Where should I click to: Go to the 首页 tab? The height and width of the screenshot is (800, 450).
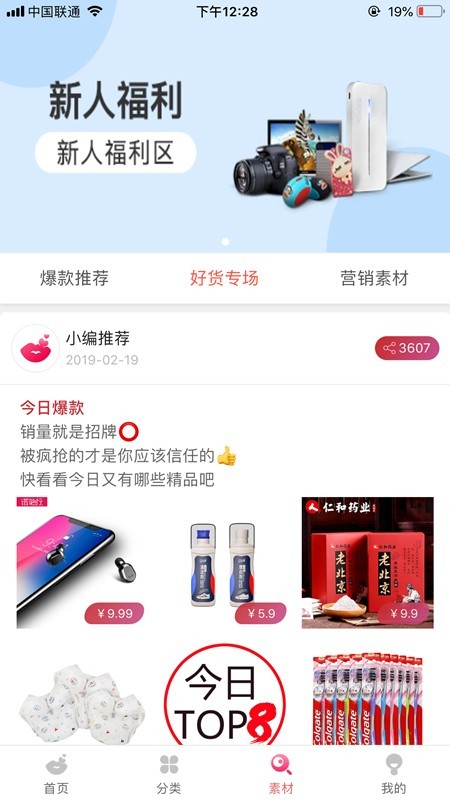coord(56,773)
